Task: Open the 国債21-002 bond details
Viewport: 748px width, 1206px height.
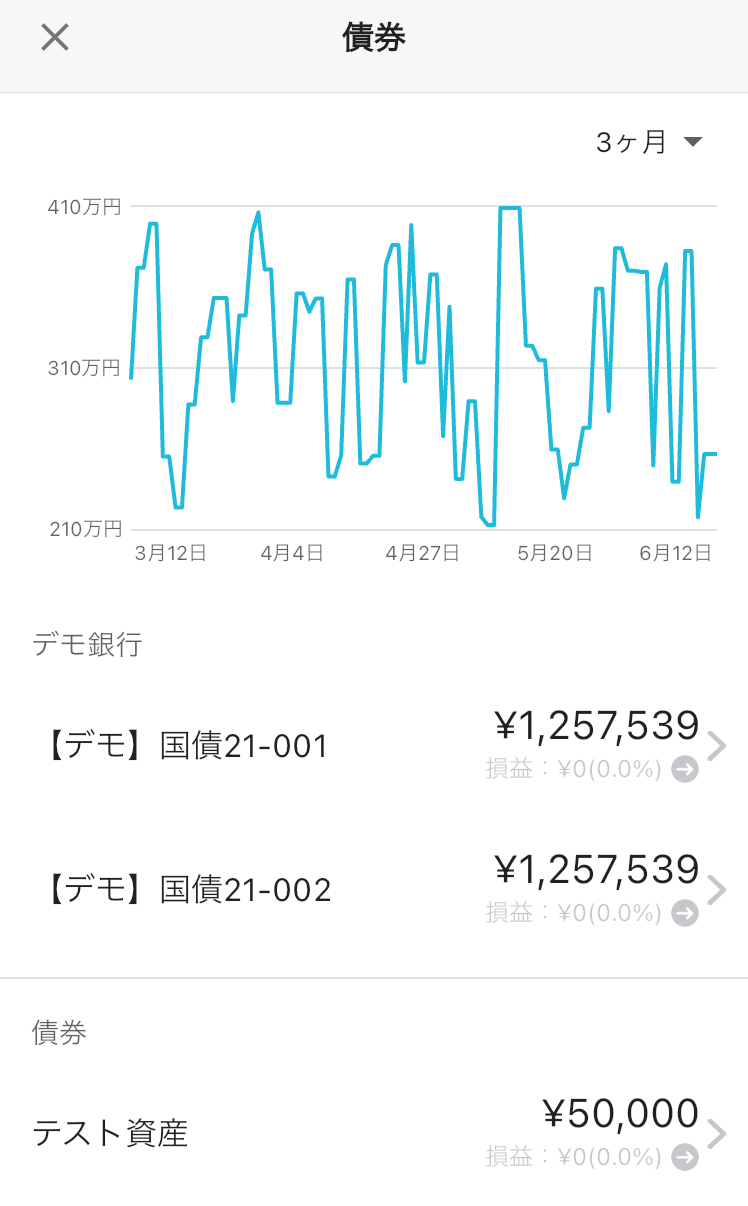Action: (374, 889)
